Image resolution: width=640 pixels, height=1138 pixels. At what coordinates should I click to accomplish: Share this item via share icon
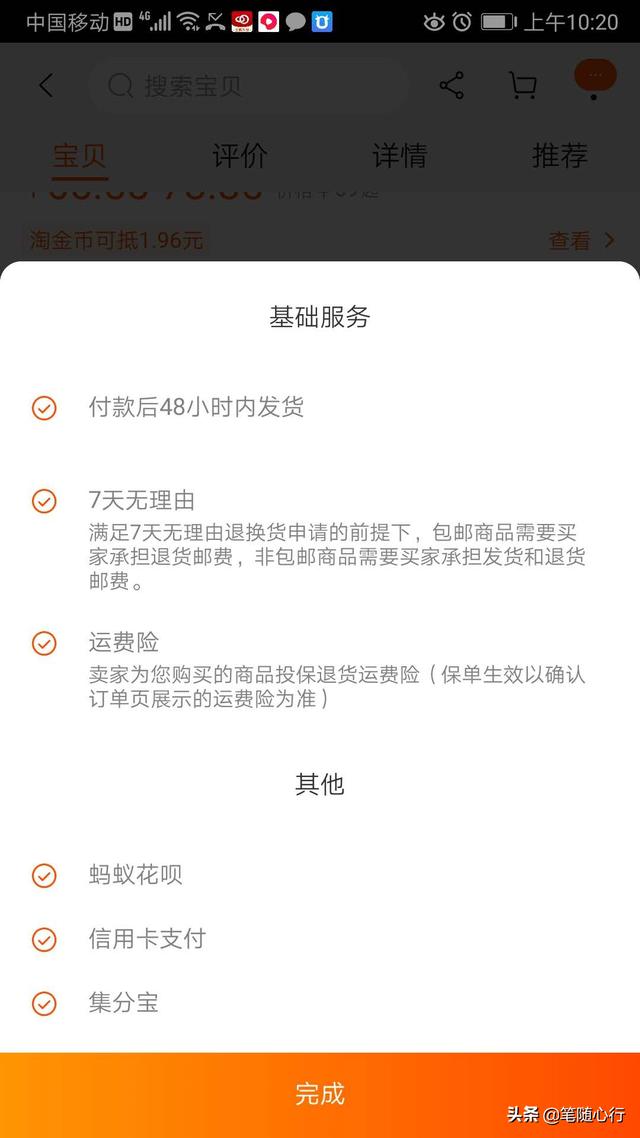coord(451,86)
